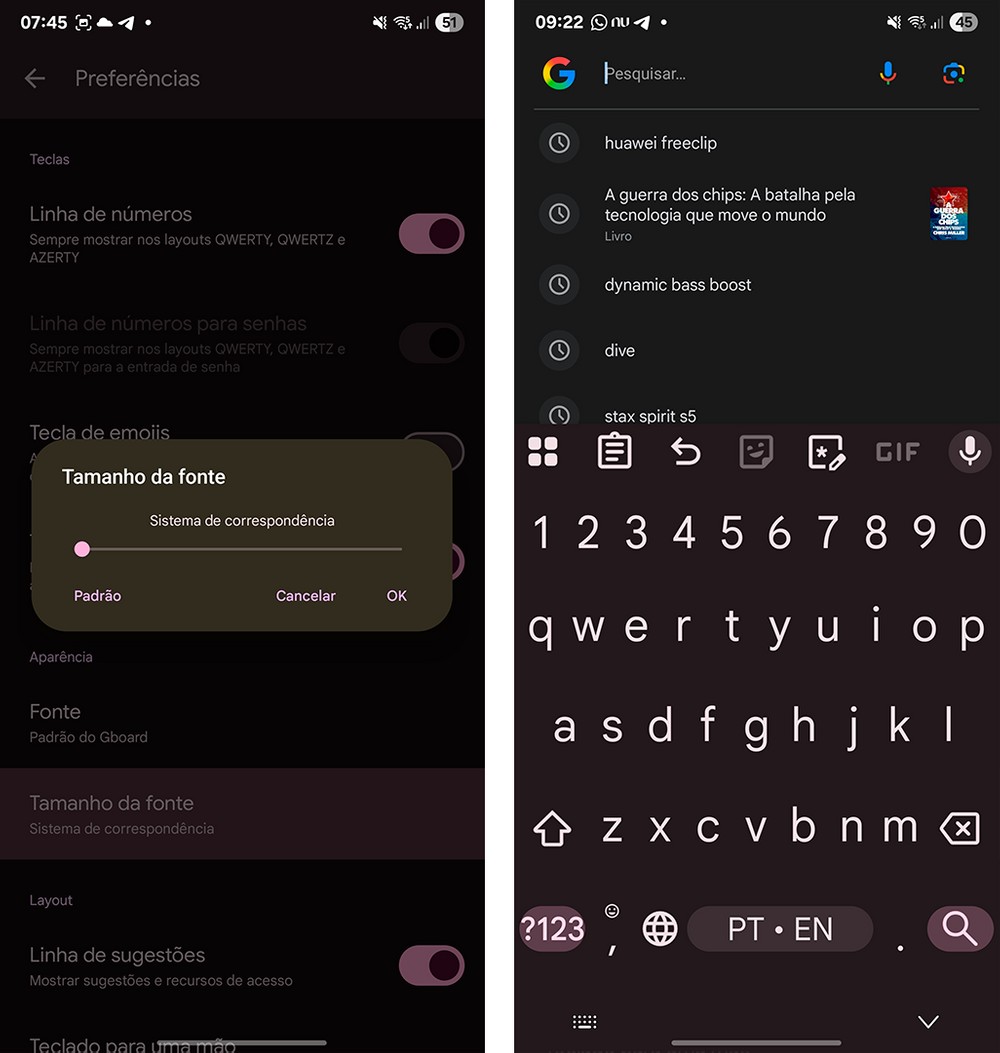The height and width of the screenshot is (1053, 1000).
Task: Go back from Preferências
Action: [x=35, y=78]
